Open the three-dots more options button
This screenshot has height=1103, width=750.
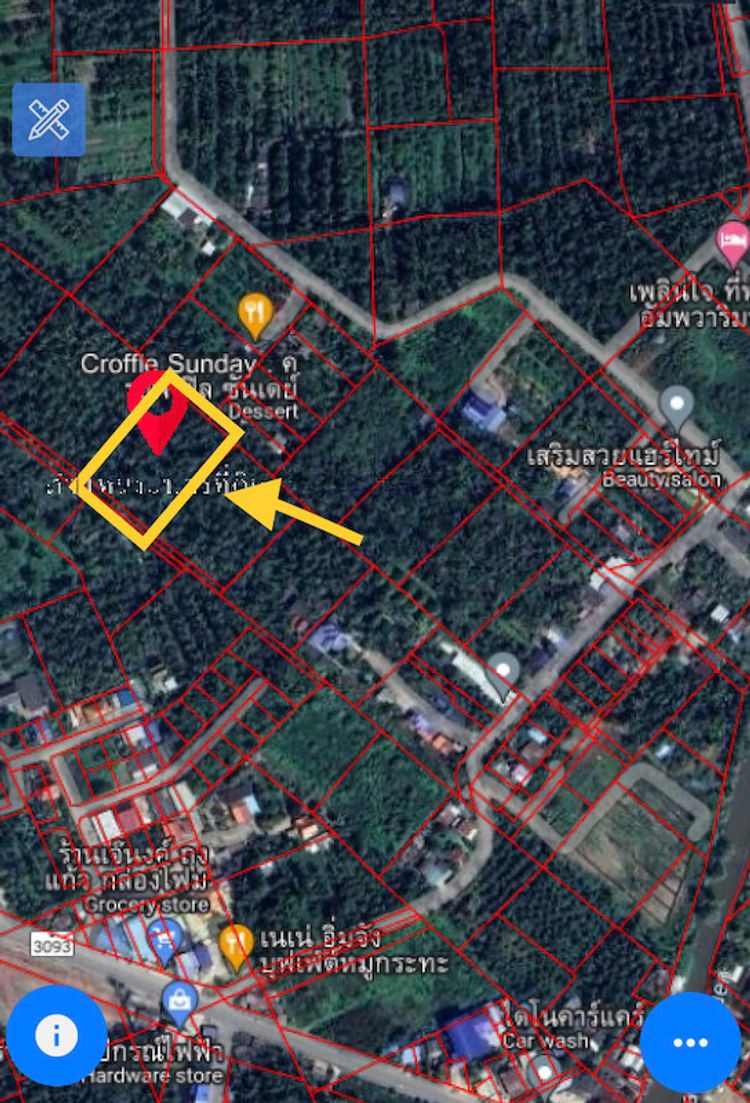(x=690, y=1042)
